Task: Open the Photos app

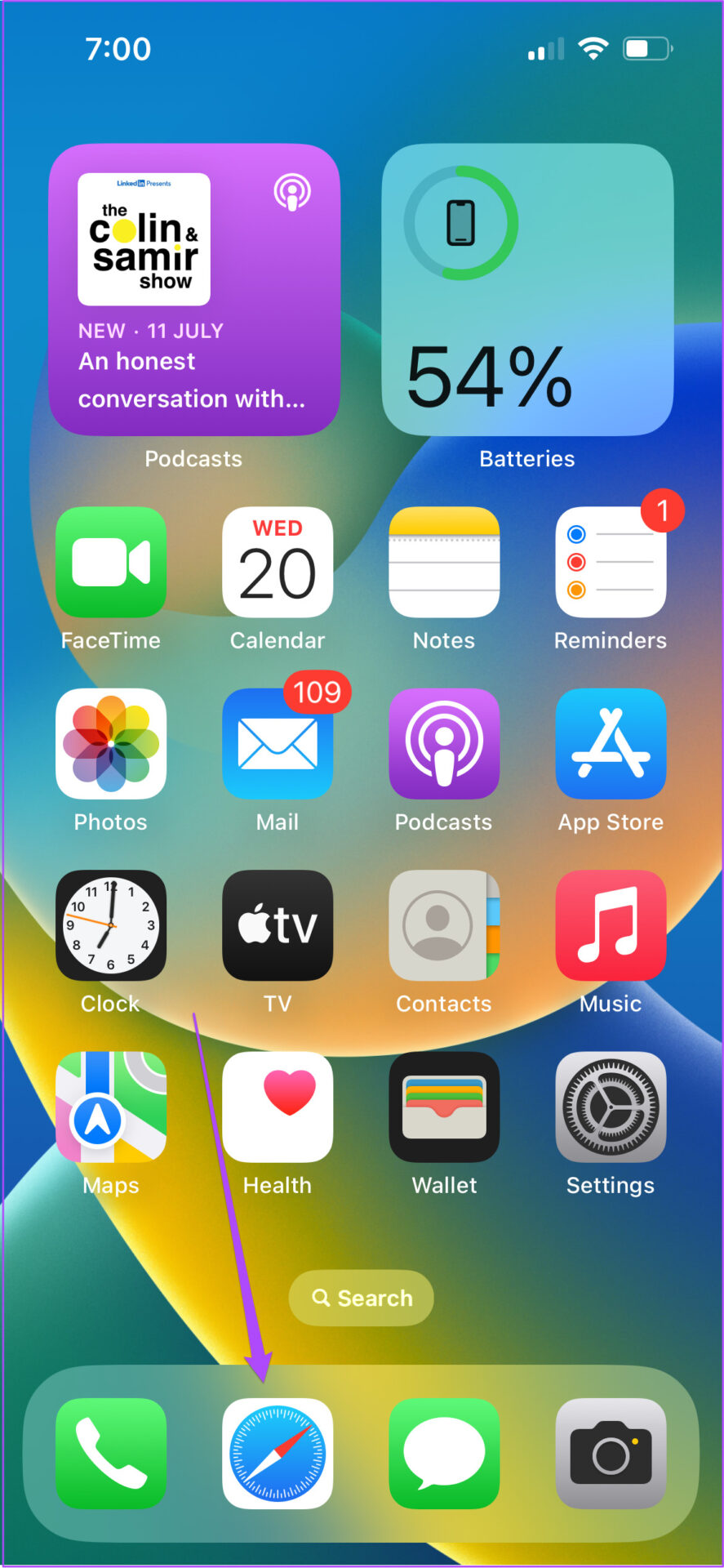Action: [x=111, y=744]
